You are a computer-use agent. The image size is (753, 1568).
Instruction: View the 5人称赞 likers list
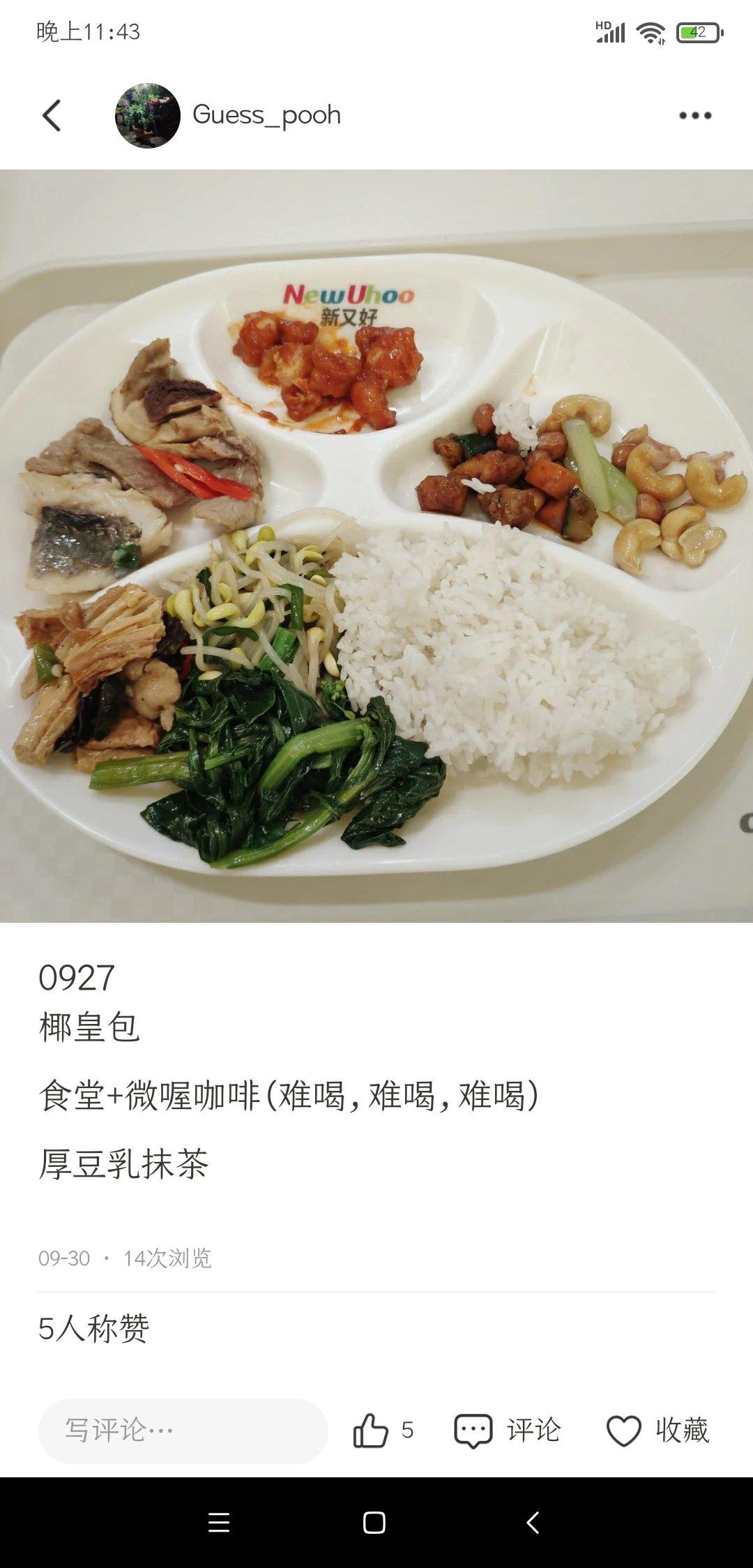coord(94,1328)
